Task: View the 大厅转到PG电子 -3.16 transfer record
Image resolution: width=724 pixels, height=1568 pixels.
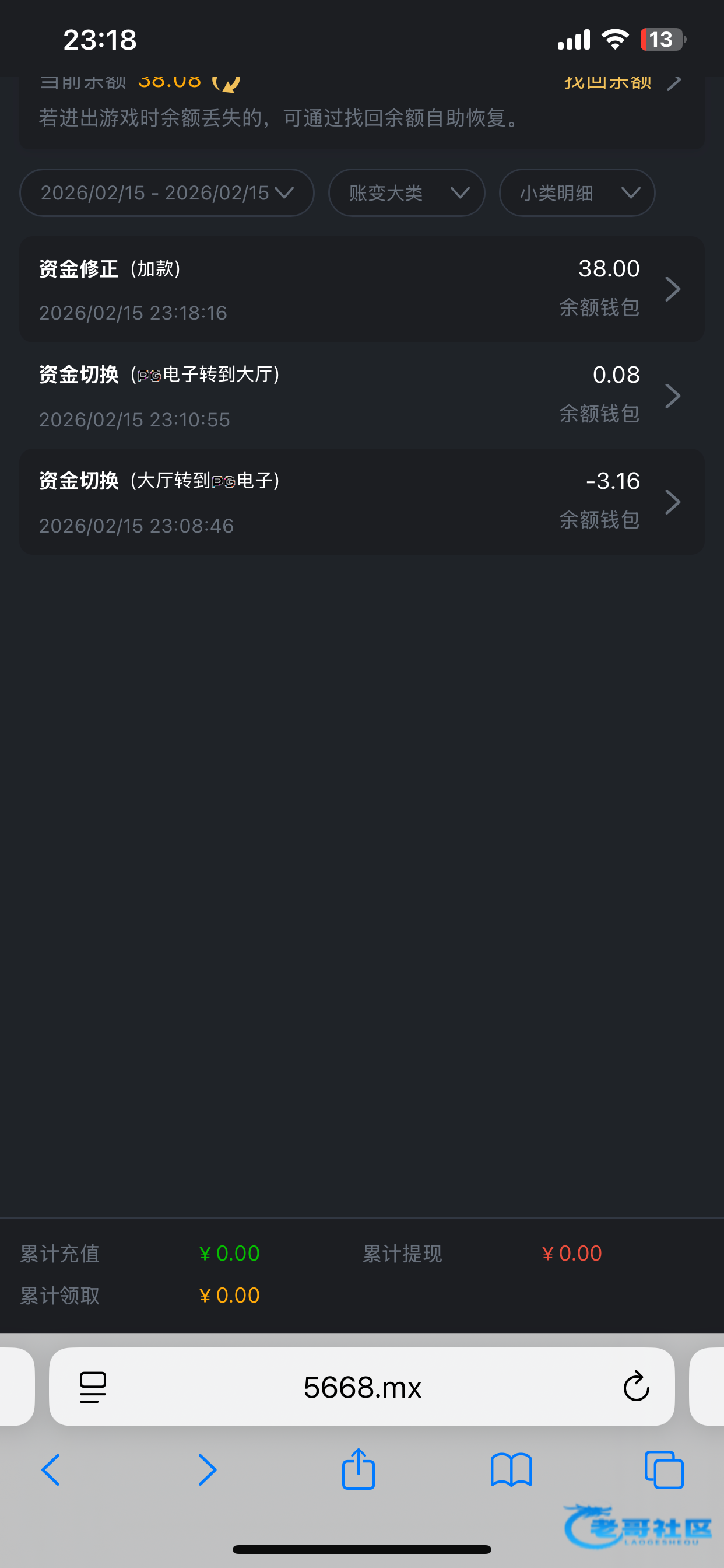Action: point(361,502)
